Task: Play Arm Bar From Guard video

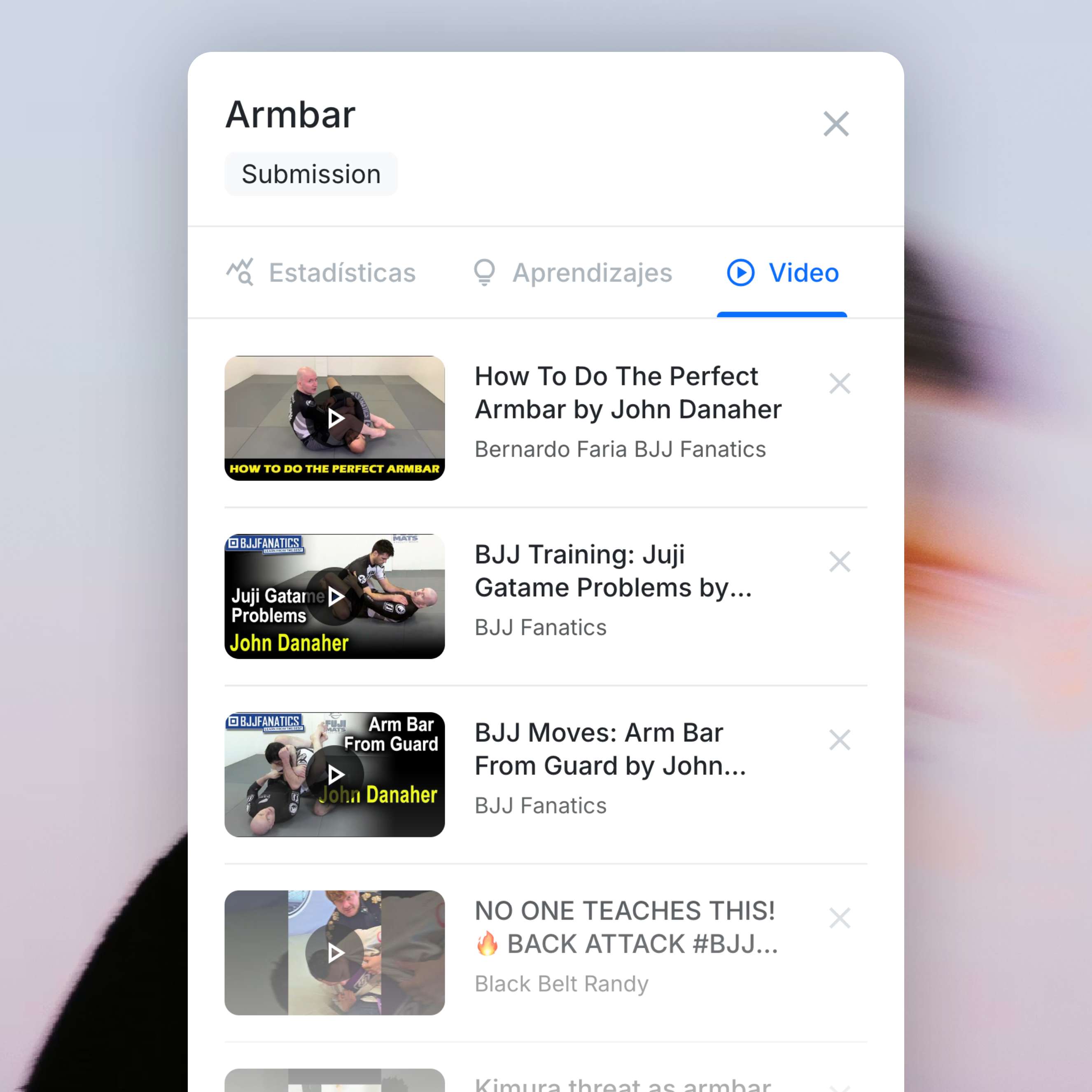Action: coord(335,775)
